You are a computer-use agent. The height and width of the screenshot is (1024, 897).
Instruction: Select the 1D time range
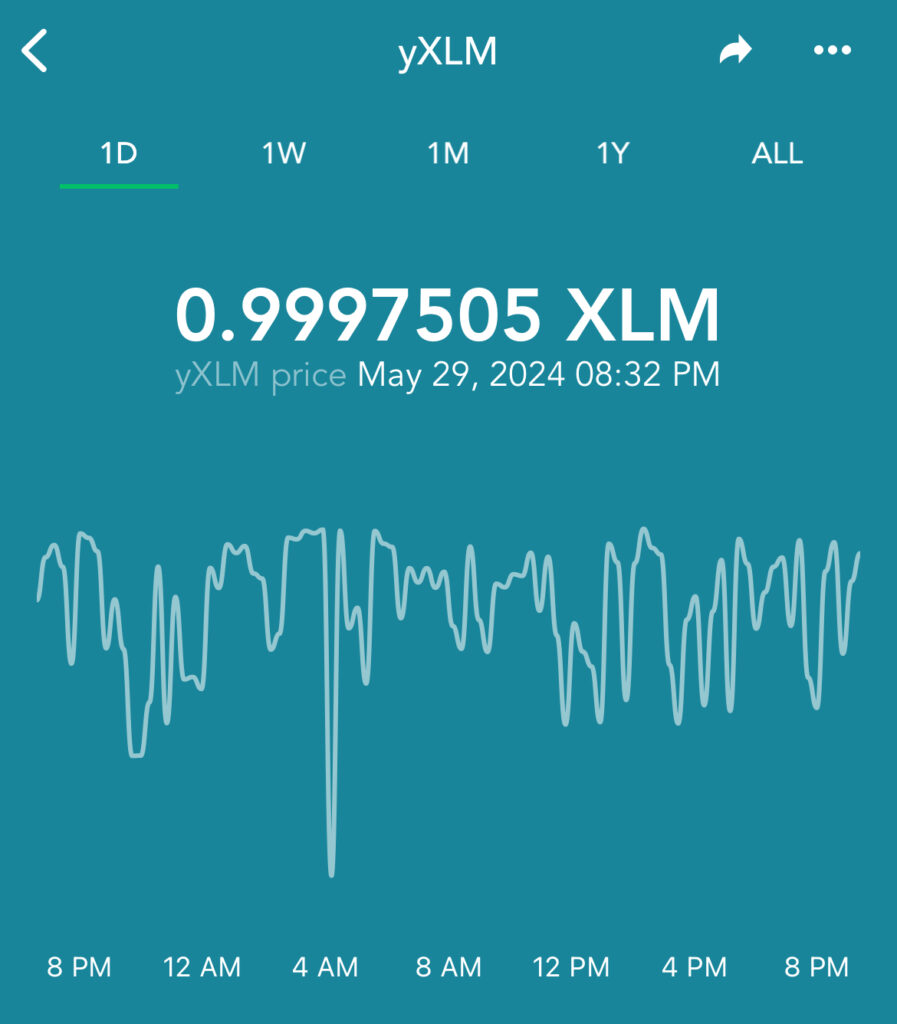pyautogui.click(x=119, y=154)
